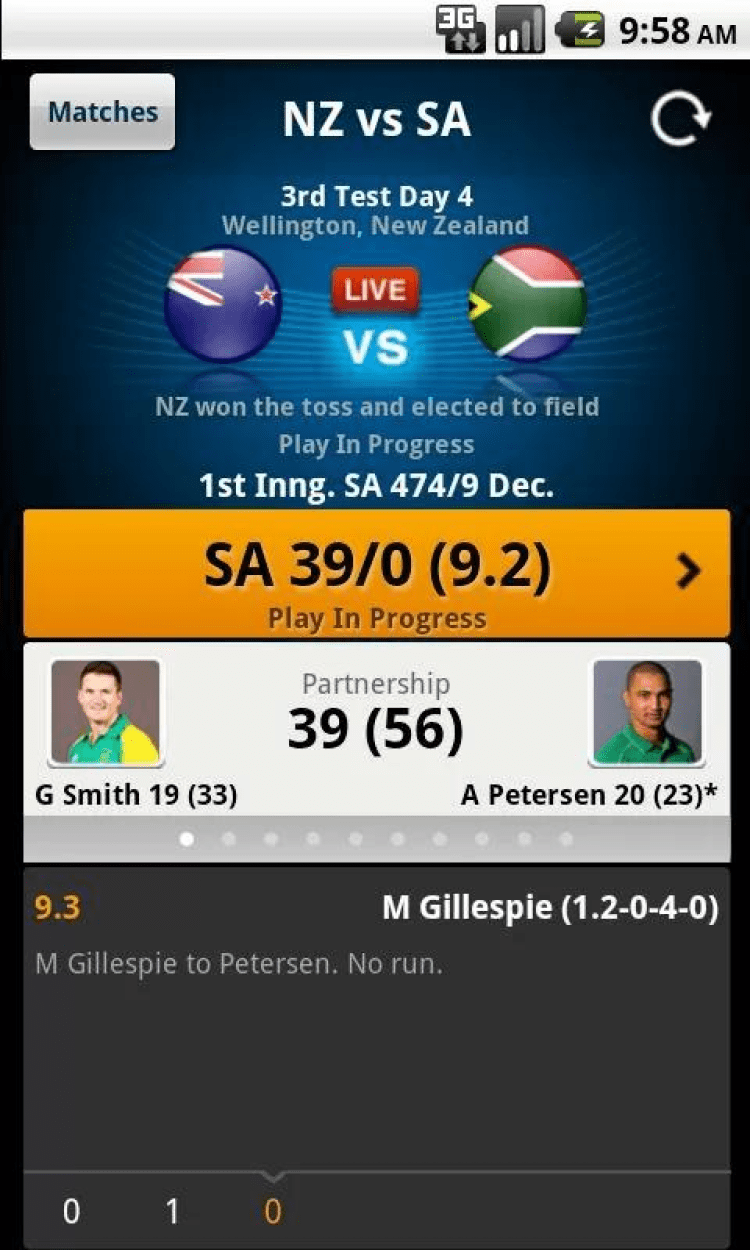
Task: Open A Petersen's player photo
Action: pos(647,713)
